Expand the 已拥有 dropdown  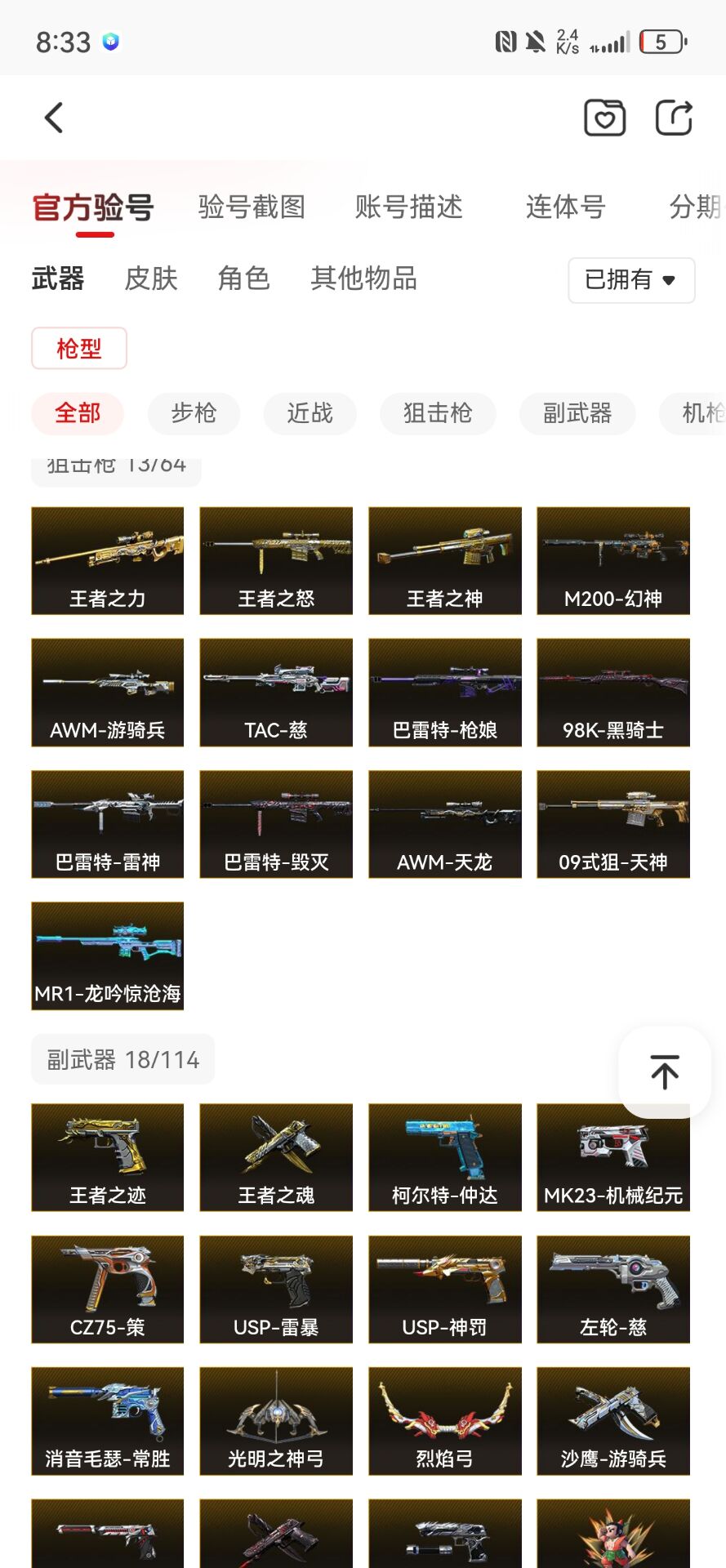pos(631,280)
